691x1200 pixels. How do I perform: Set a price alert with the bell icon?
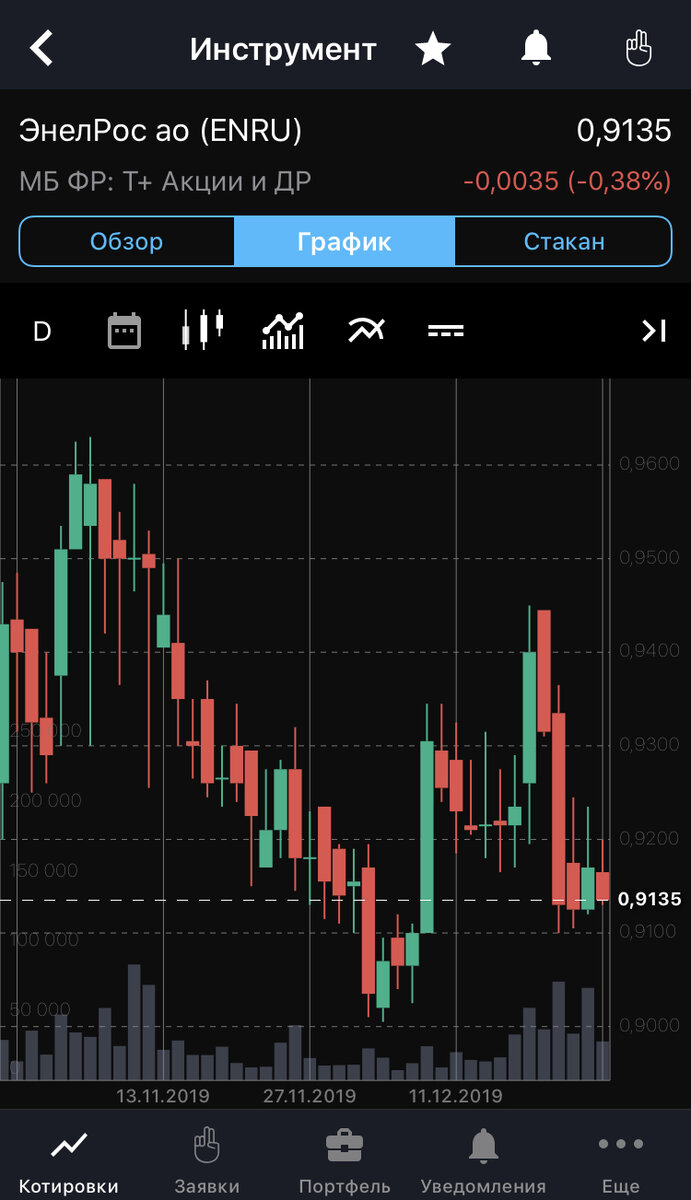pos(536,48)
